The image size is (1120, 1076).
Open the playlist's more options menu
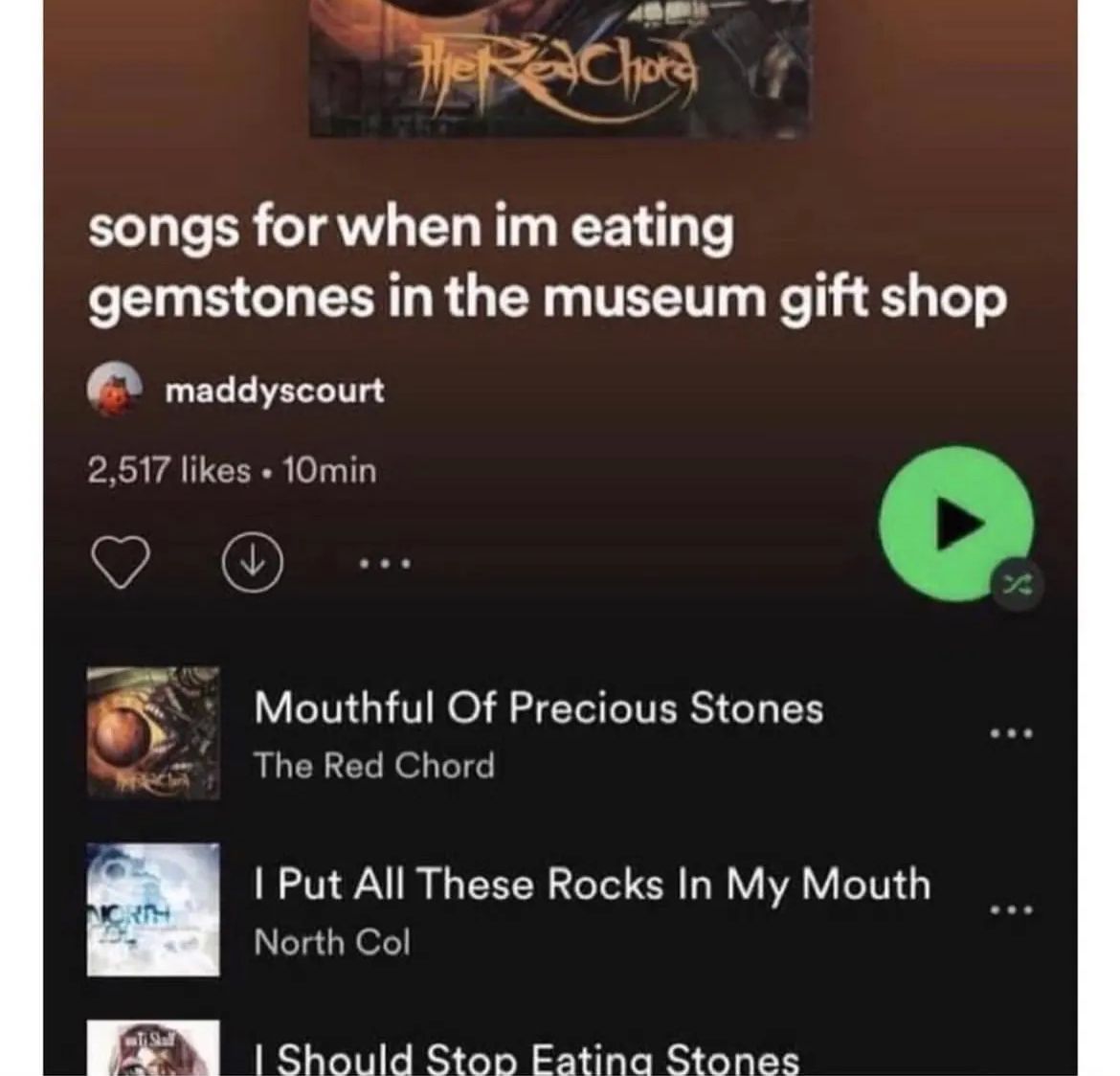(383, 565)
